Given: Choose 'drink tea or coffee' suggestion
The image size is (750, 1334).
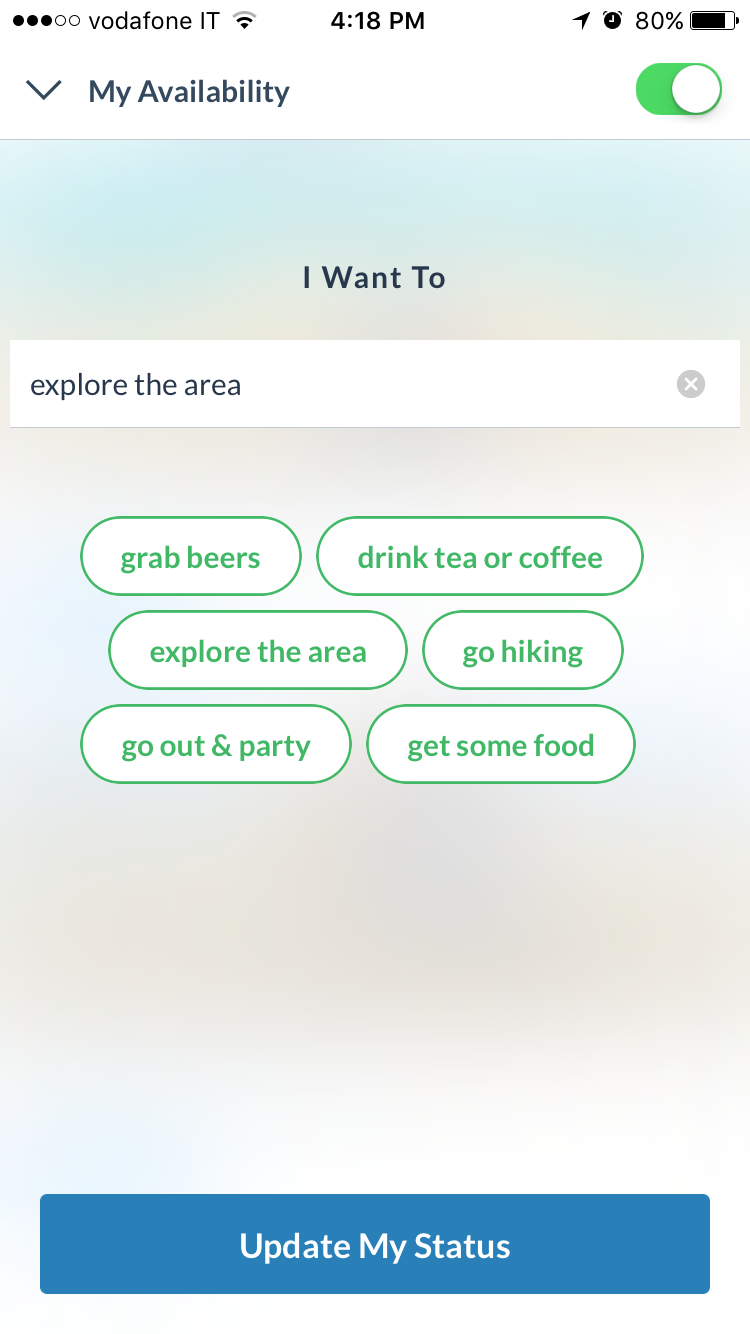Looking at the screenshot, I should (x=480, y=556).
